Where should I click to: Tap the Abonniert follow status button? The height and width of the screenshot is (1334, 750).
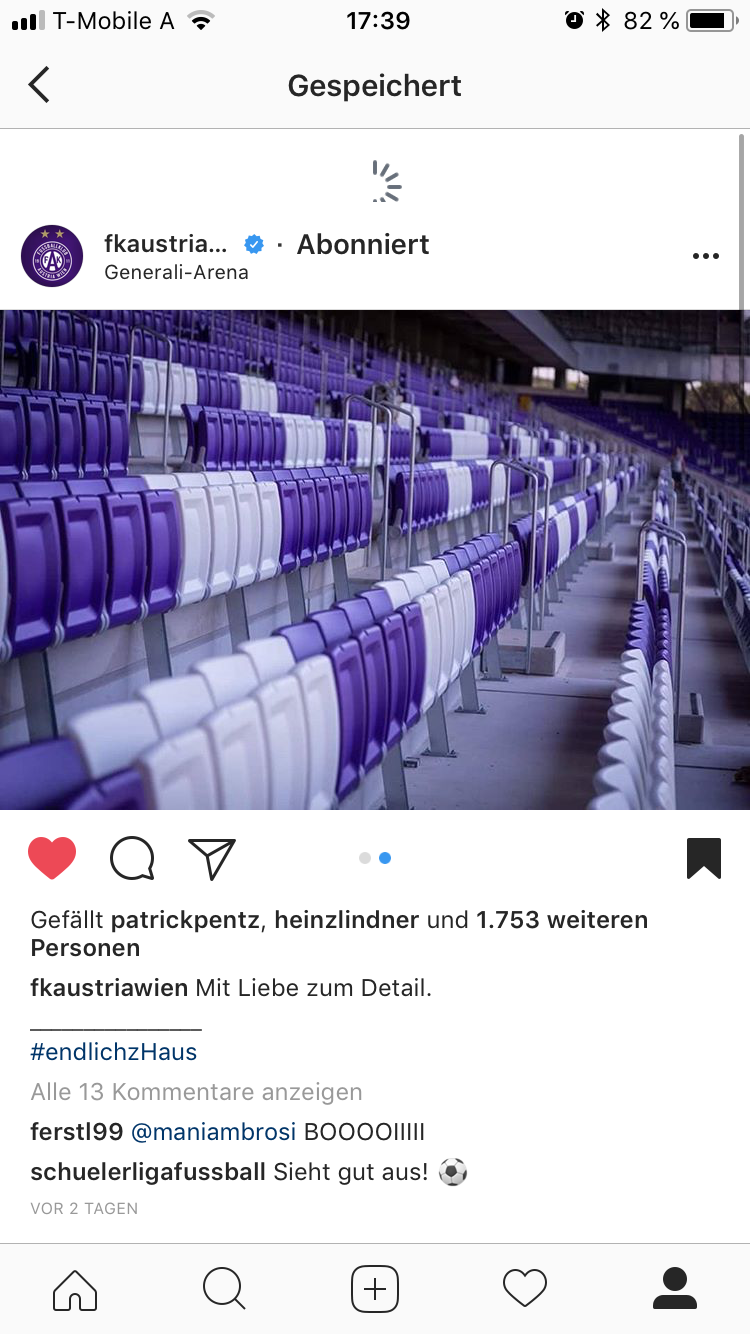363,244
